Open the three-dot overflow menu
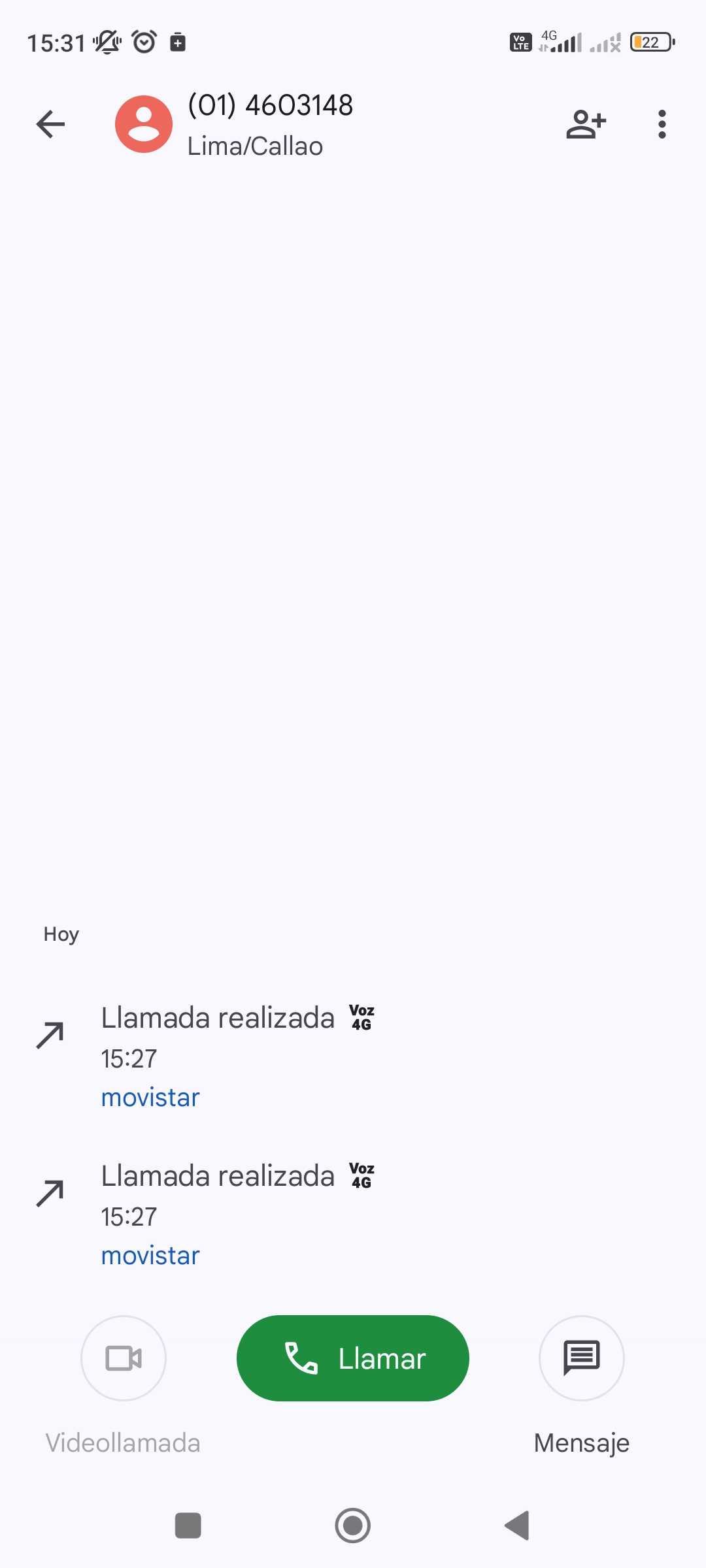Screen dimensions: 706x1568 click(x=662, y=124)
